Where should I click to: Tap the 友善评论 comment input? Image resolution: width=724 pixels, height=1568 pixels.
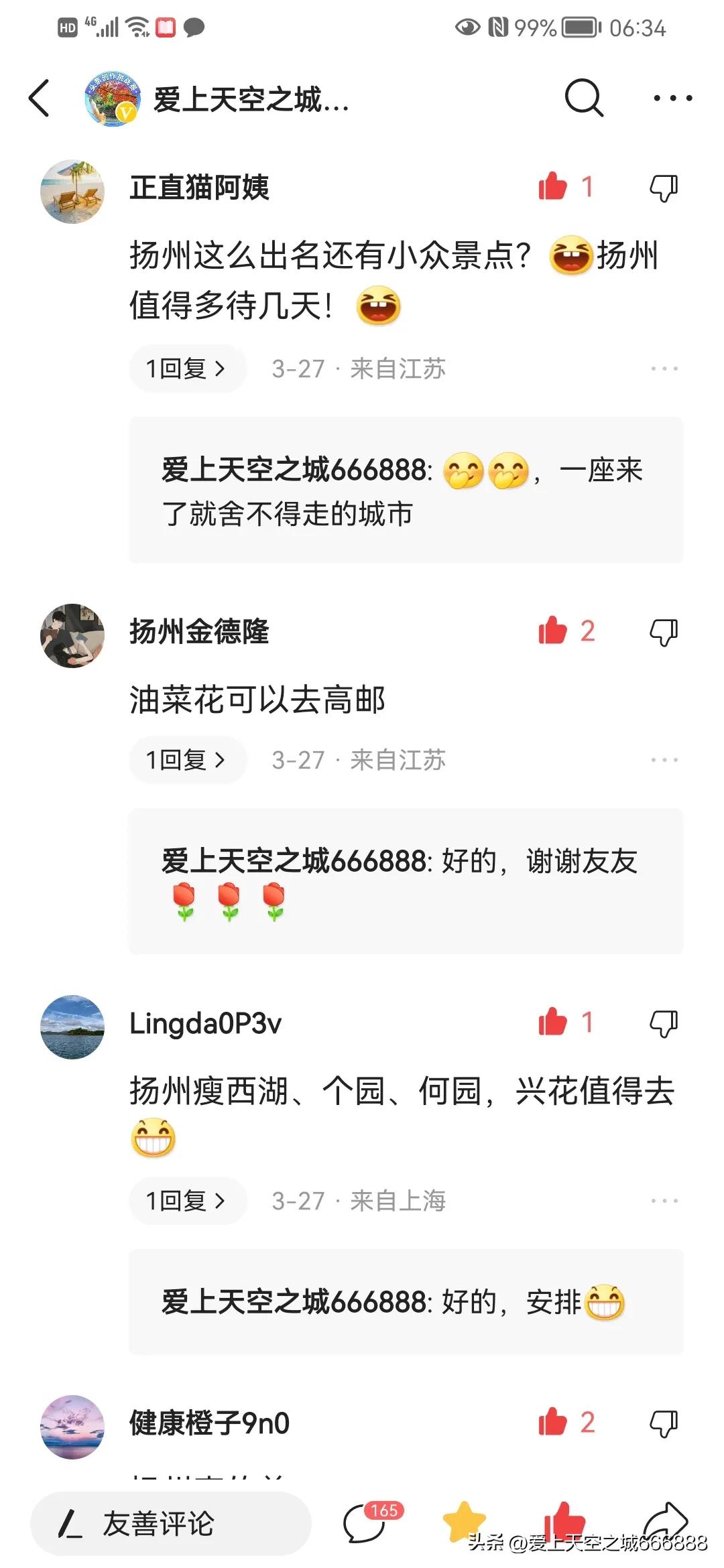(x=171, y=1524)
